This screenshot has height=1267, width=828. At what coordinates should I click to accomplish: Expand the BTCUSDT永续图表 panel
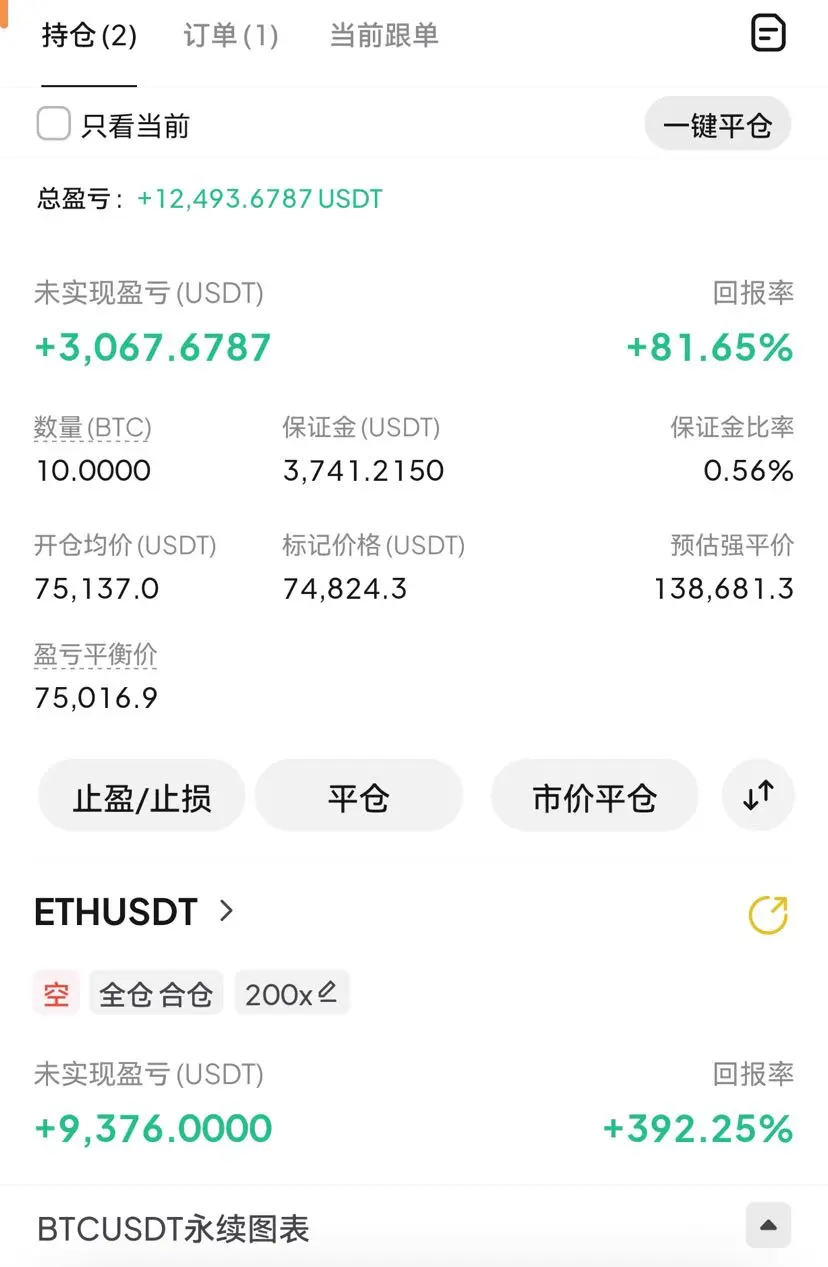pos(768,1225)
